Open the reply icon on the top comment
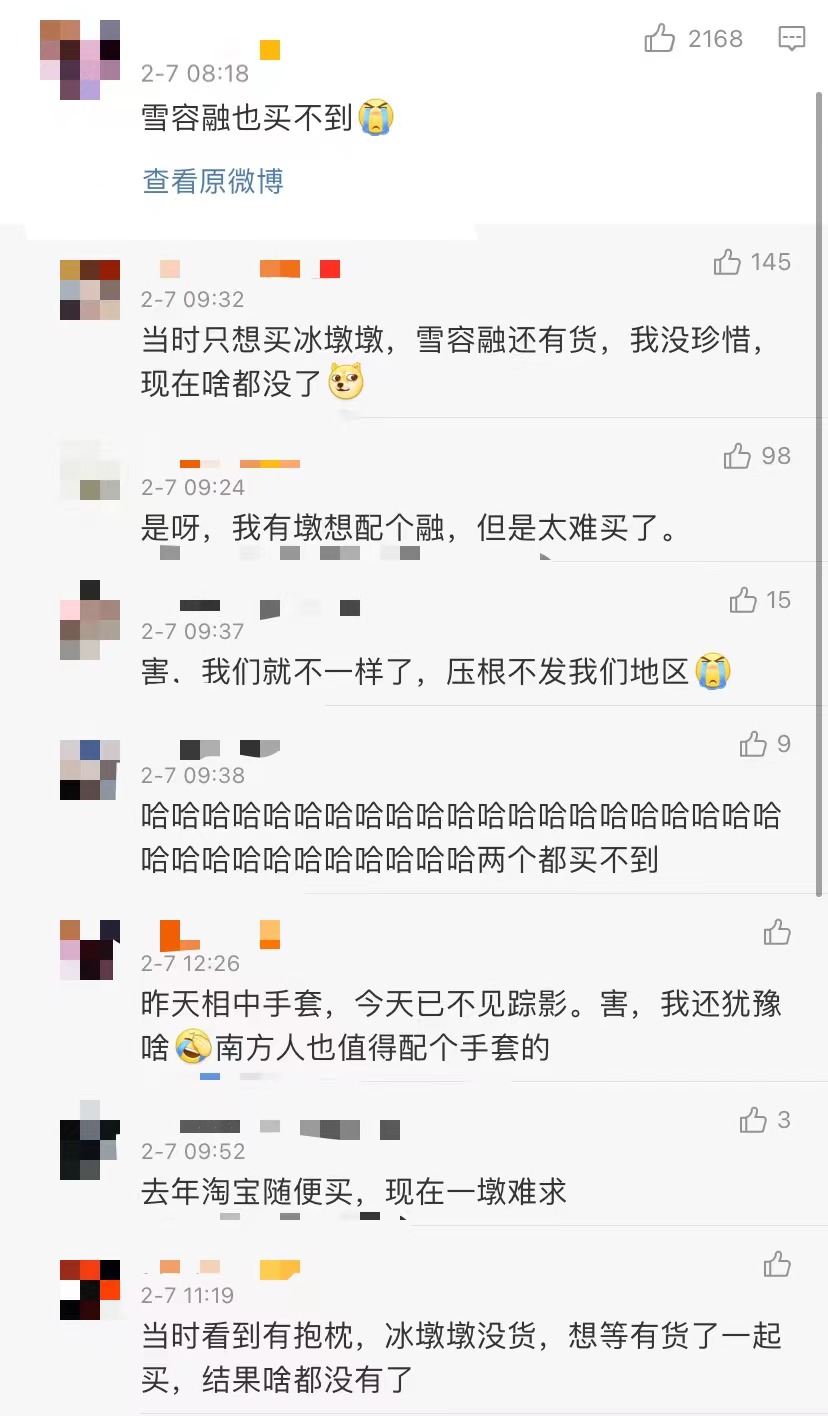 pyautogui.click(x=791, y=39)
